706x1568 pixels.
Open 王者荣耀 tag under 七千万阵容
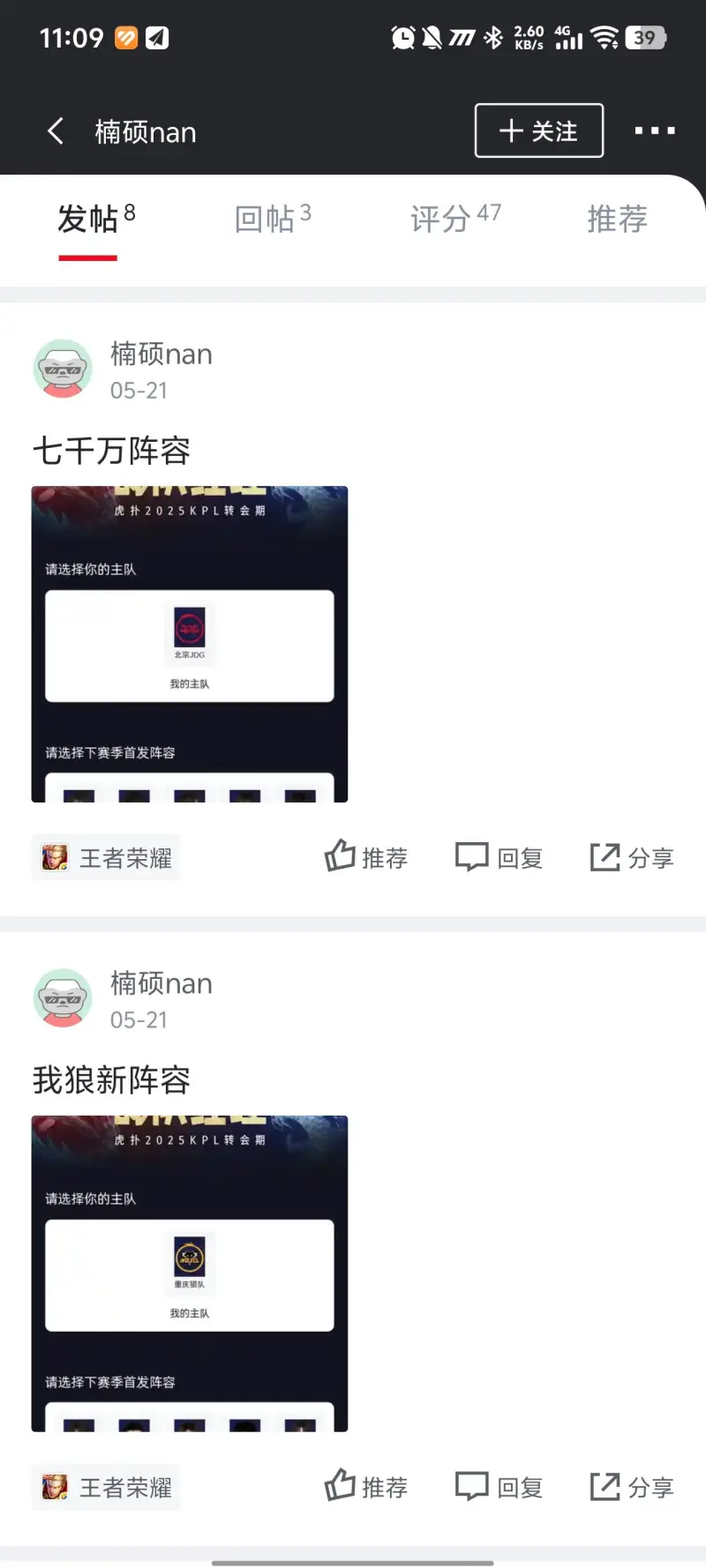coord(107,857)
